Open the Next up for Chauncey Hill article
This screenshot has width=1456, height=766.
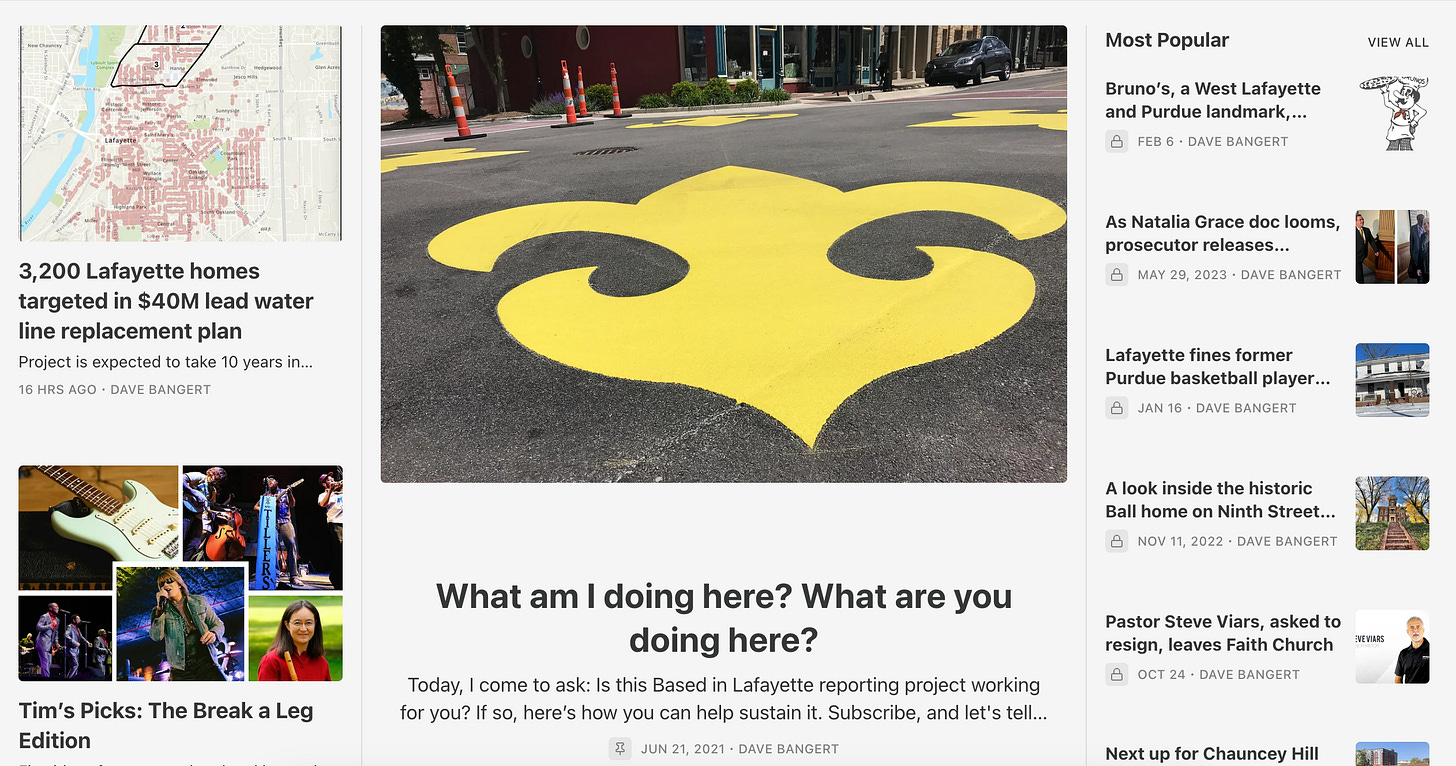[x=1211, y=753]
